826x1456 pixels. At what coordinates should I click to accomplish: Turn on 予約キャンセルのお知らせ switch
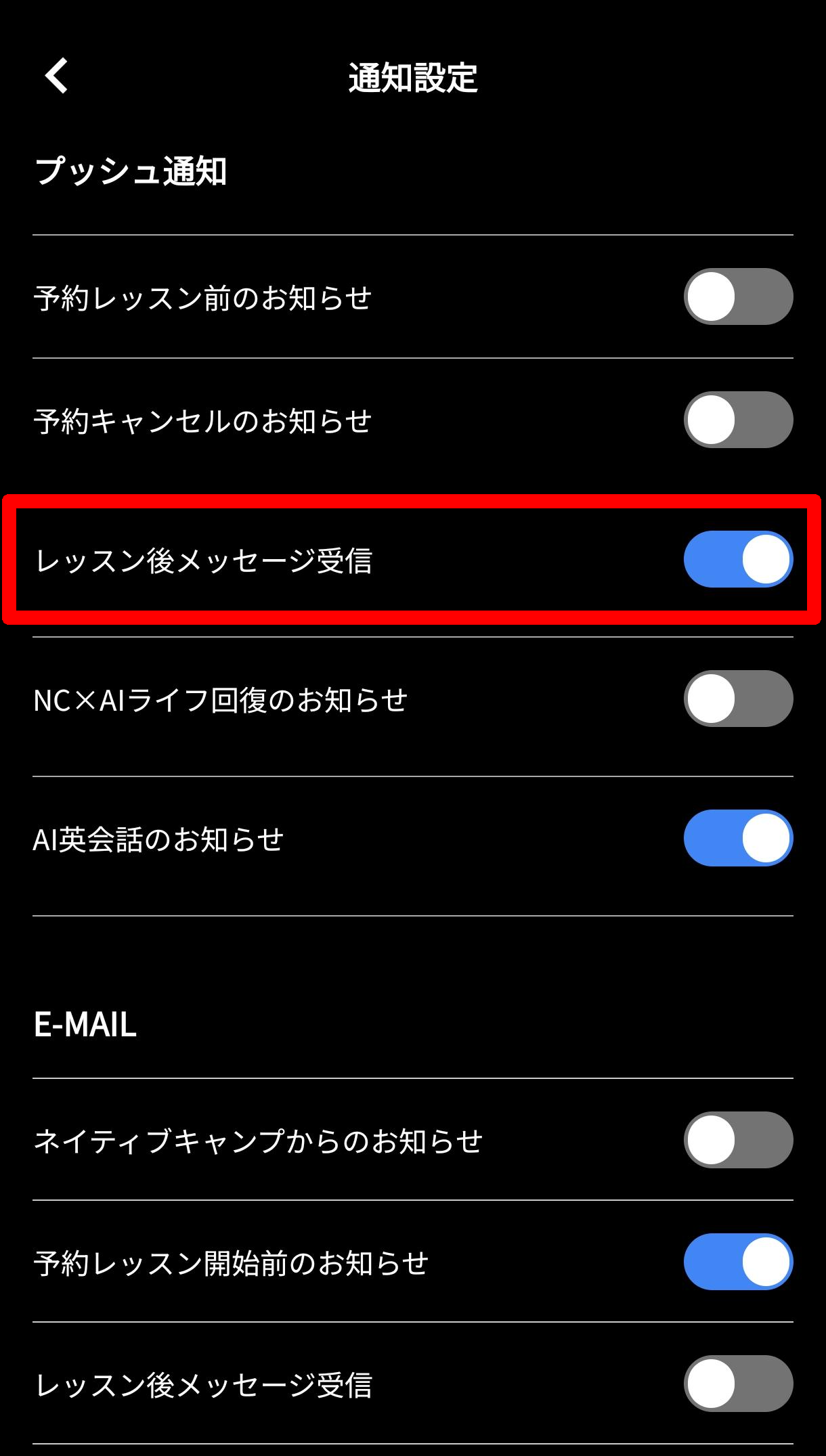point(738,420)
